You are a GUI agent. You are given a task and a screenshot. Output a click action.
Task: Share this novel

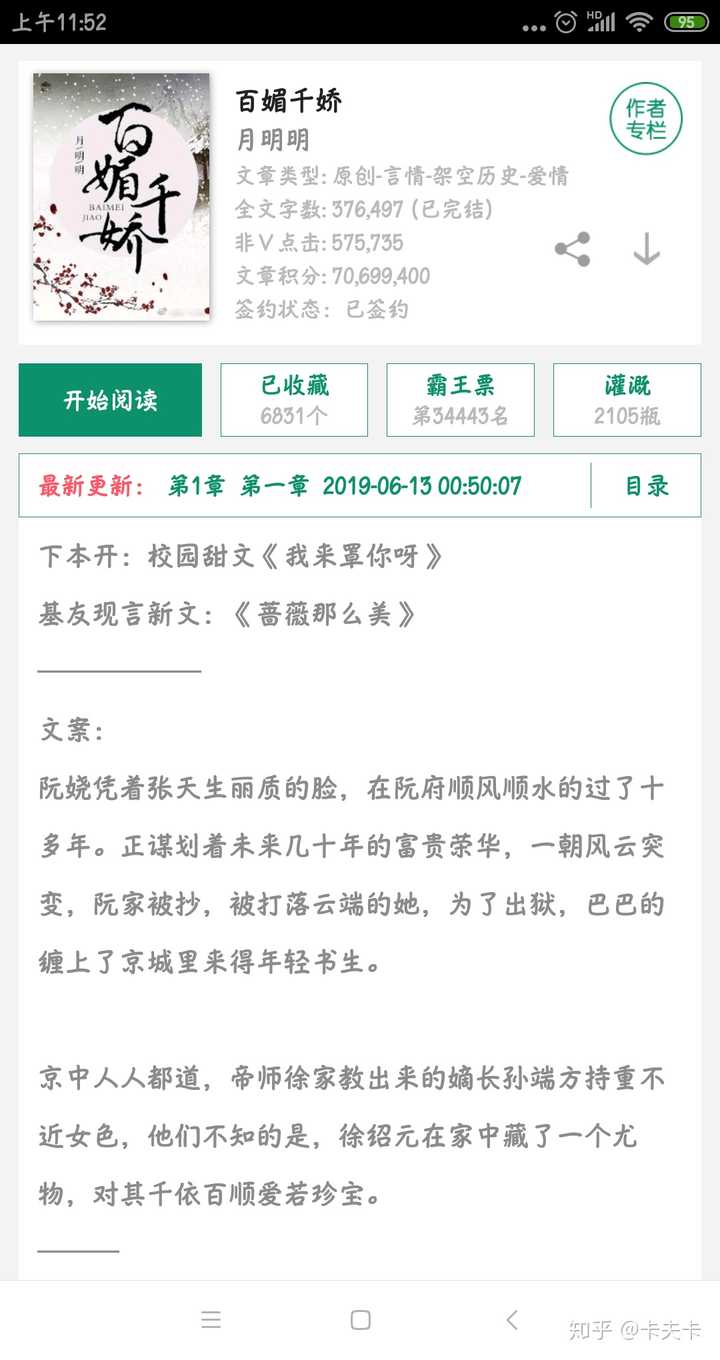click(x=572, y=249)
